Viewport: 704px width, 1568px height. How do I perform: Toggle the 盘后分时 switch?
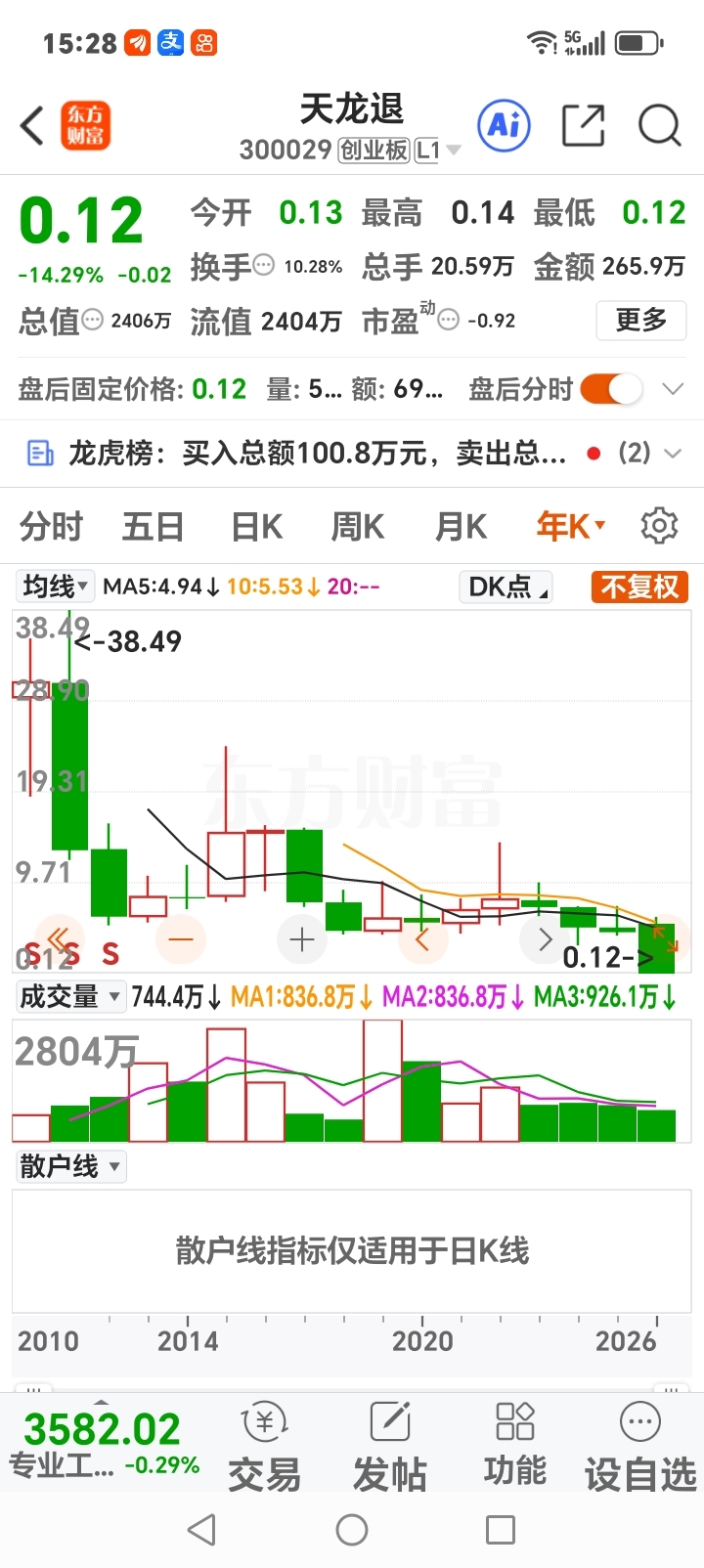611,389
